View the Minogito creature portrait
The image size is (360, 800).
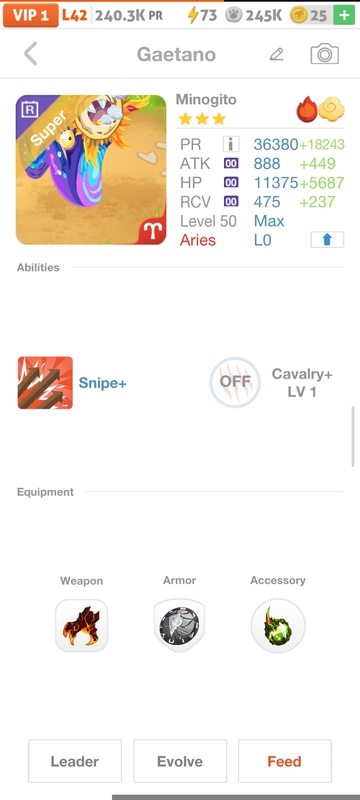pos(91,170)
